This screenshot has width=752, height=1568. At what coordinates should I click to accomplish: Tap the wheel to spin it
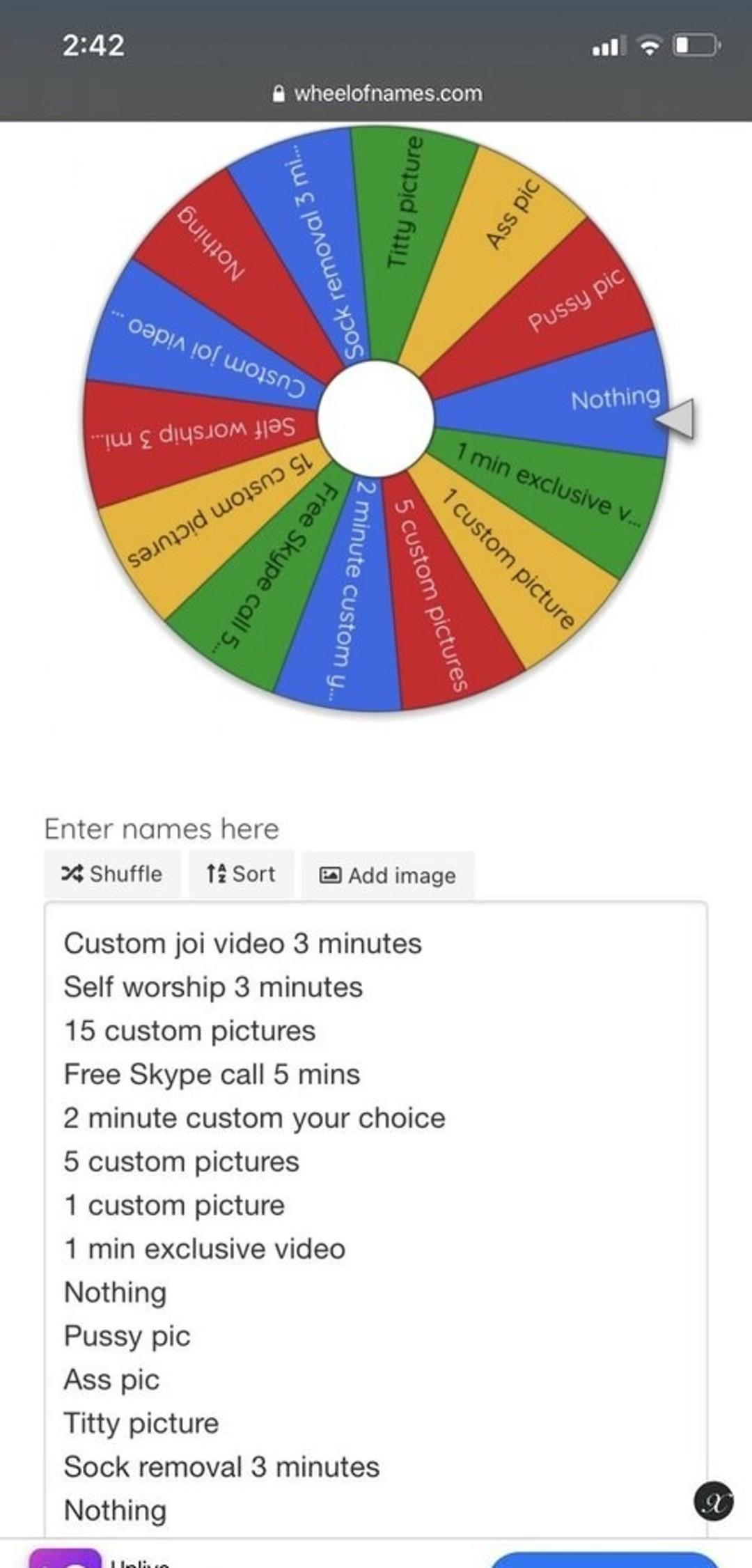(x=376, y=419)
